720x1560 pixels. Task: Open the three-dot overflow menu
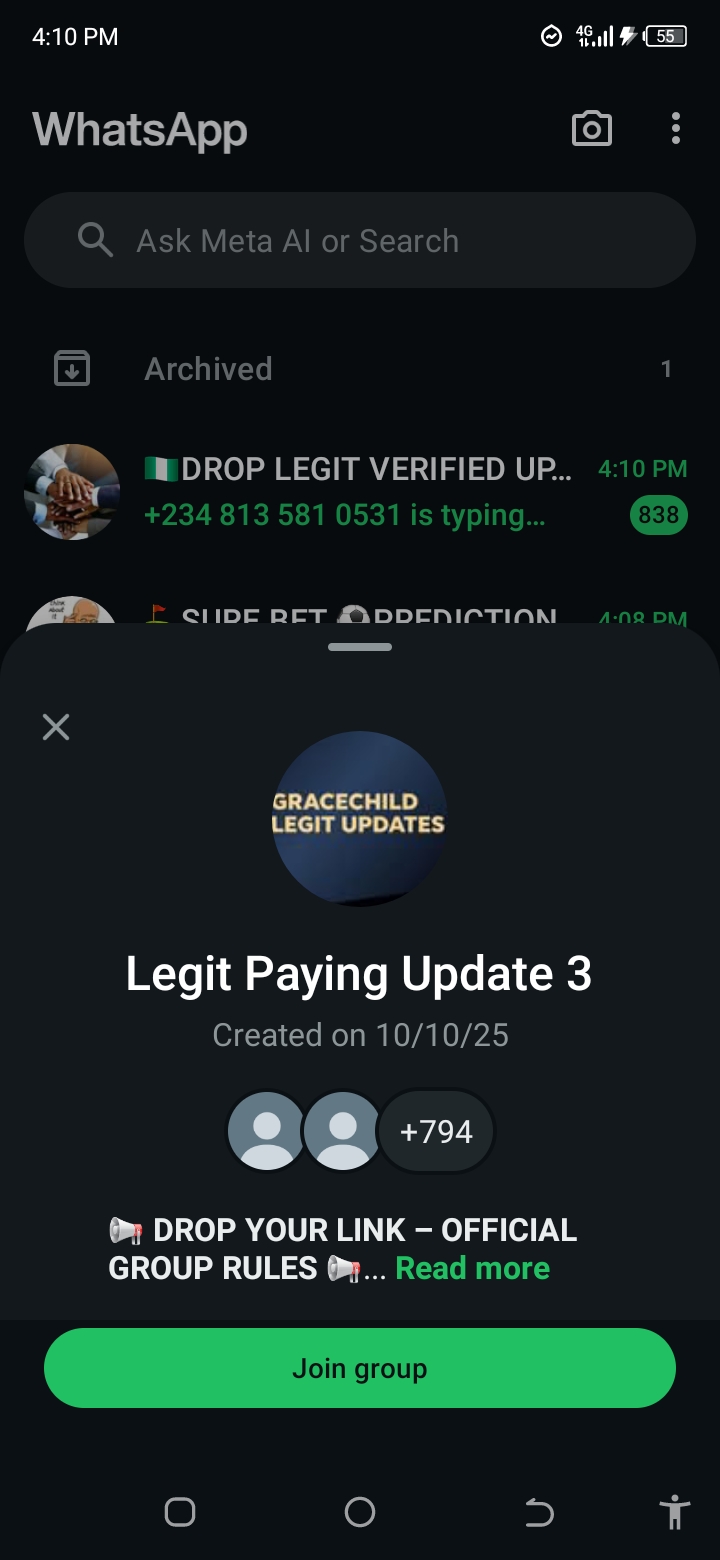click(x=676, y=129)
